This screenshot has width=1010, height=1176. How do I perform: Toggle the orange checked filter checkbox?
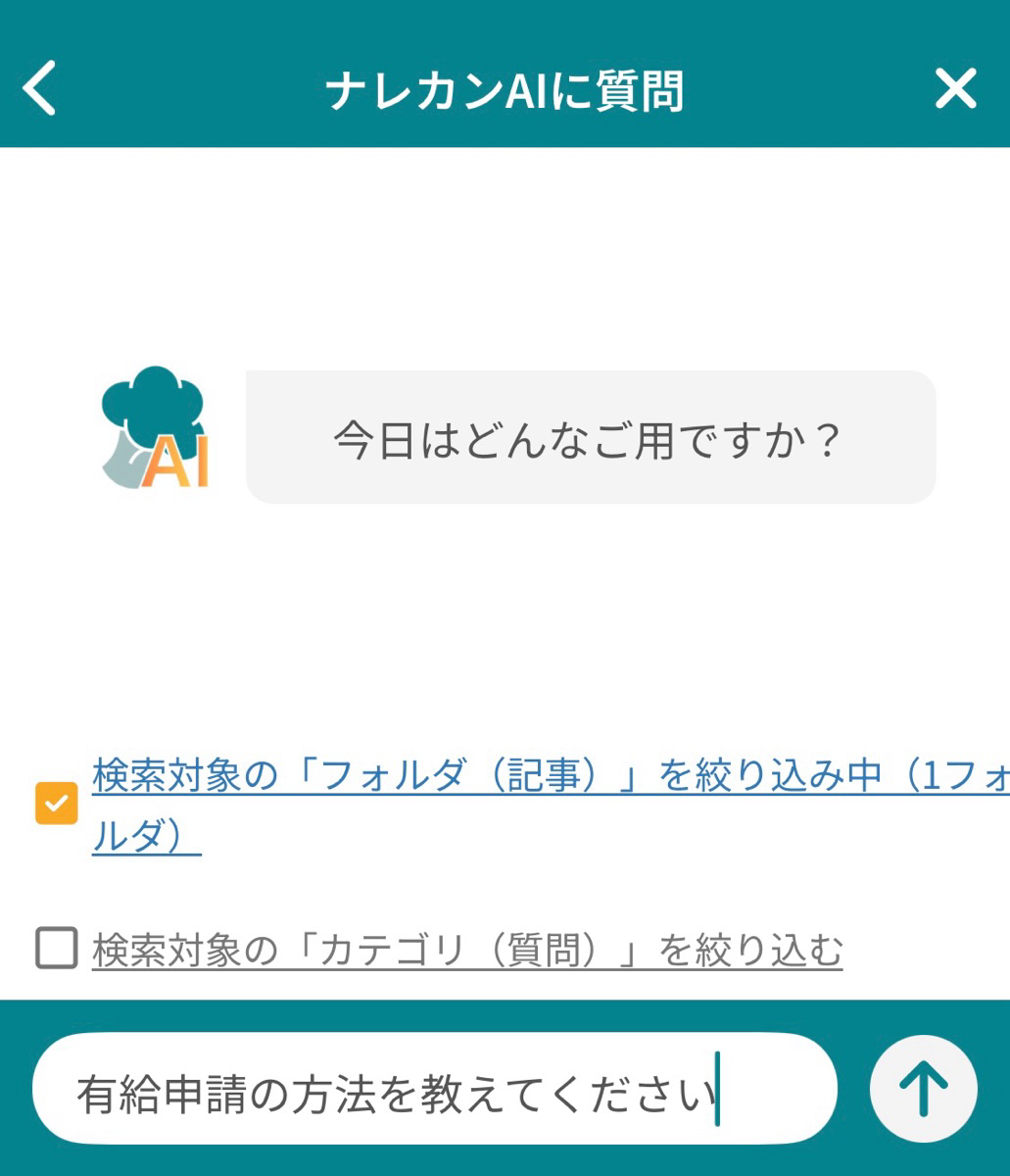[57, 804]
